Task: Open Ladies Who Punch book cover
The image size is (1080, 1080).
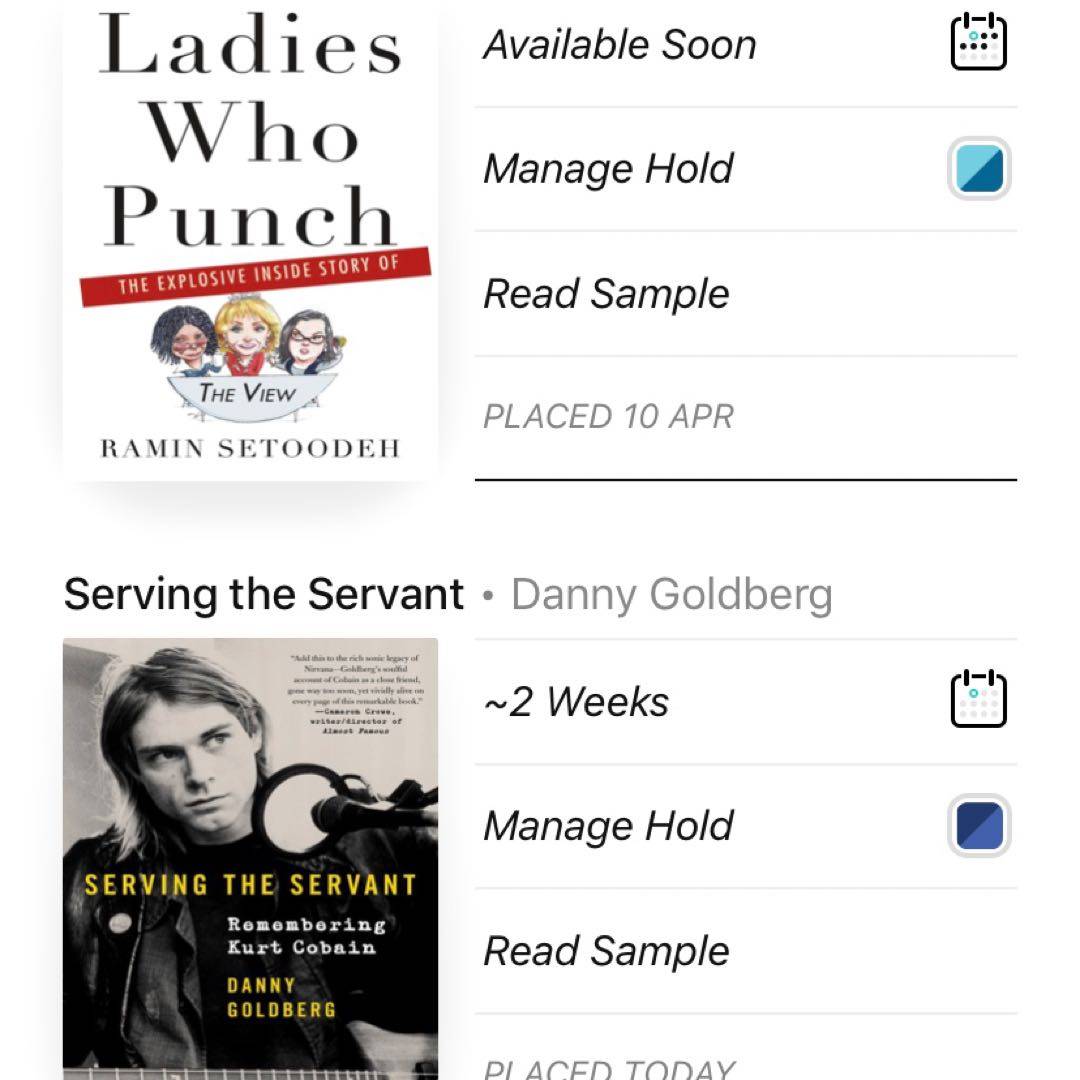Action: 250,240
